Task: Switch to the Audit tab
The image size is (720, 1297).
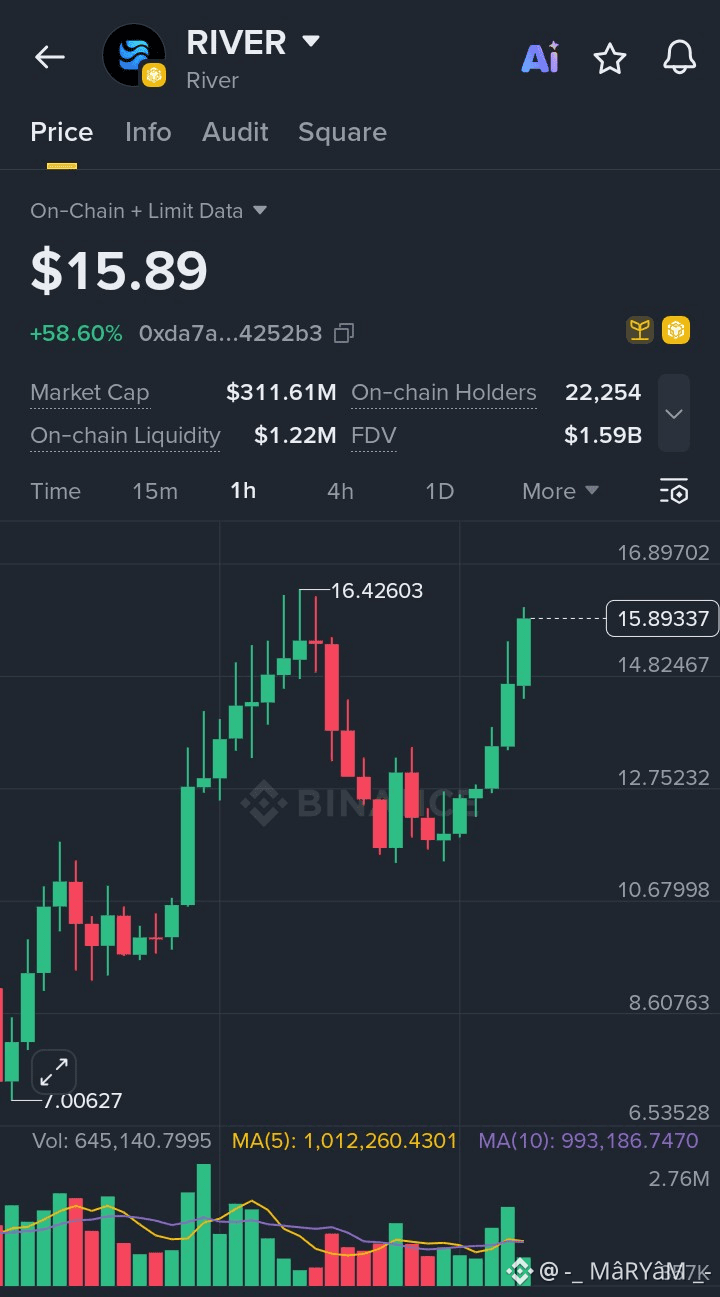Action: pos(235,132)
